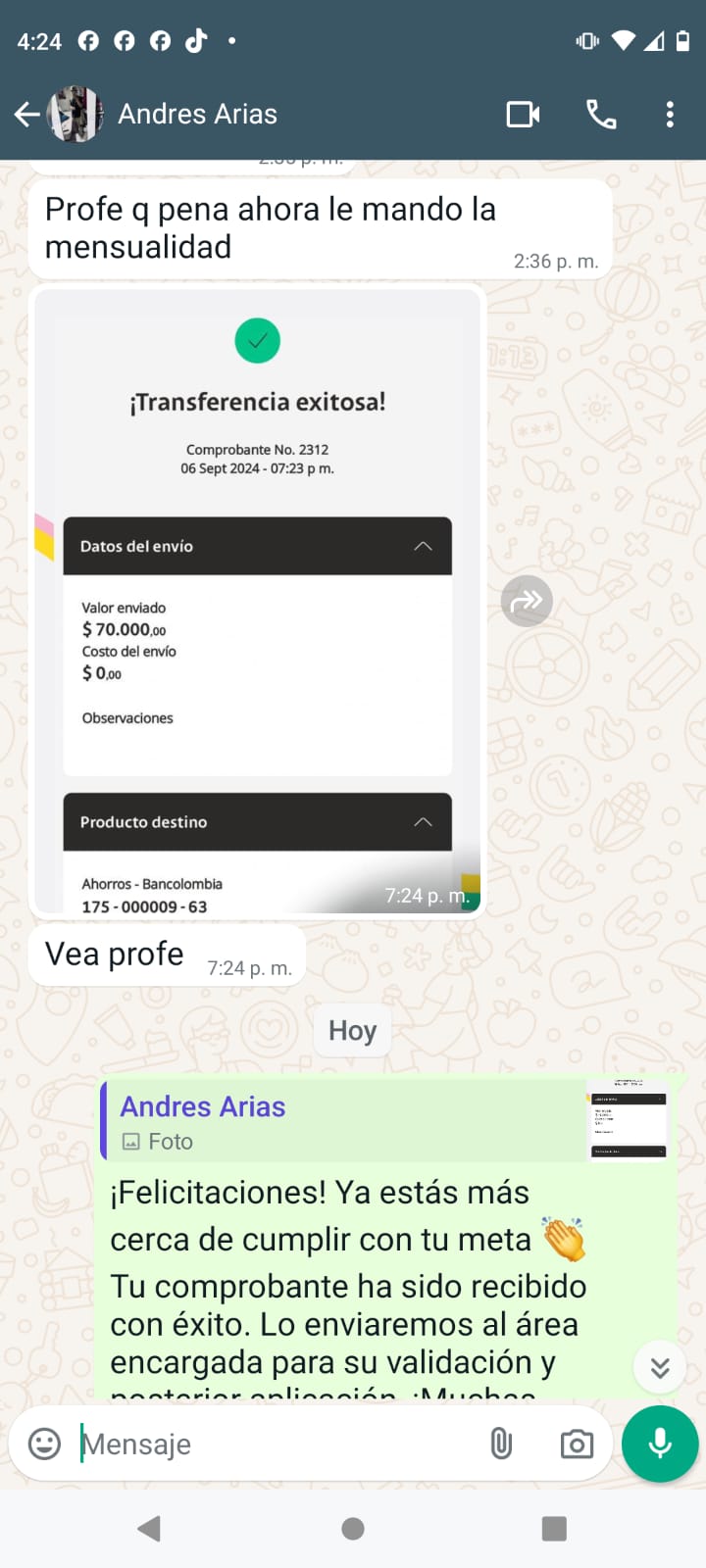Image resolution: width=706 pixels, height=1568 pixels.
Task: Focus the Mensaje text field
Action: point(275,1444)
